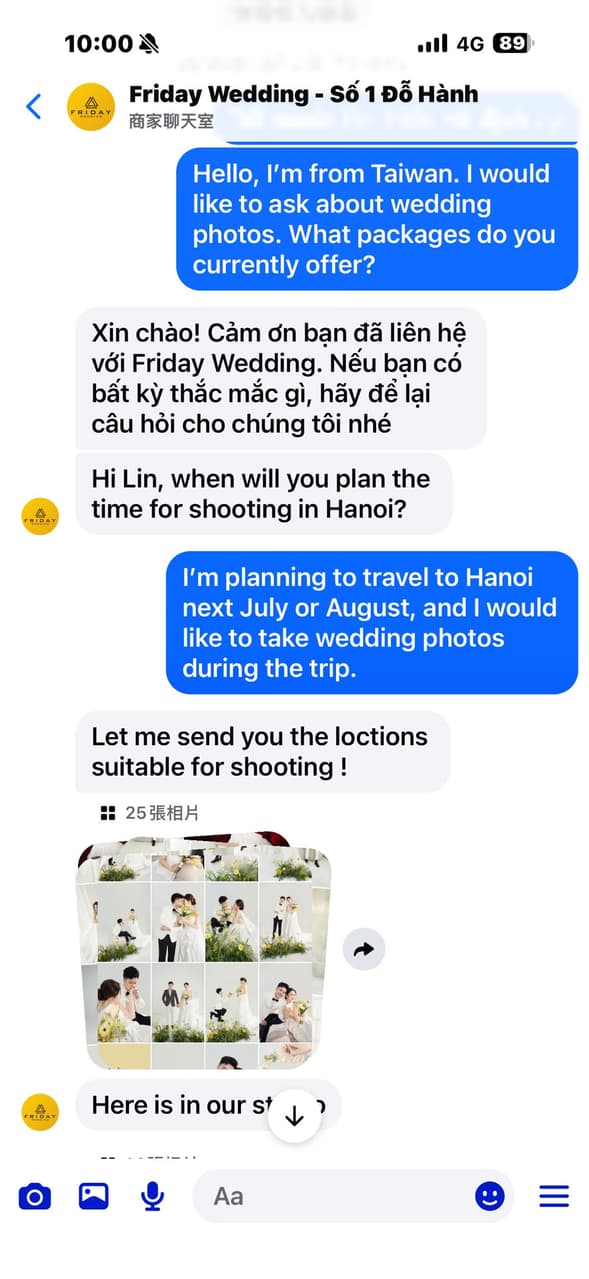
Task: Forward the photo album with share arrow
Action: (x=364, y=950)
